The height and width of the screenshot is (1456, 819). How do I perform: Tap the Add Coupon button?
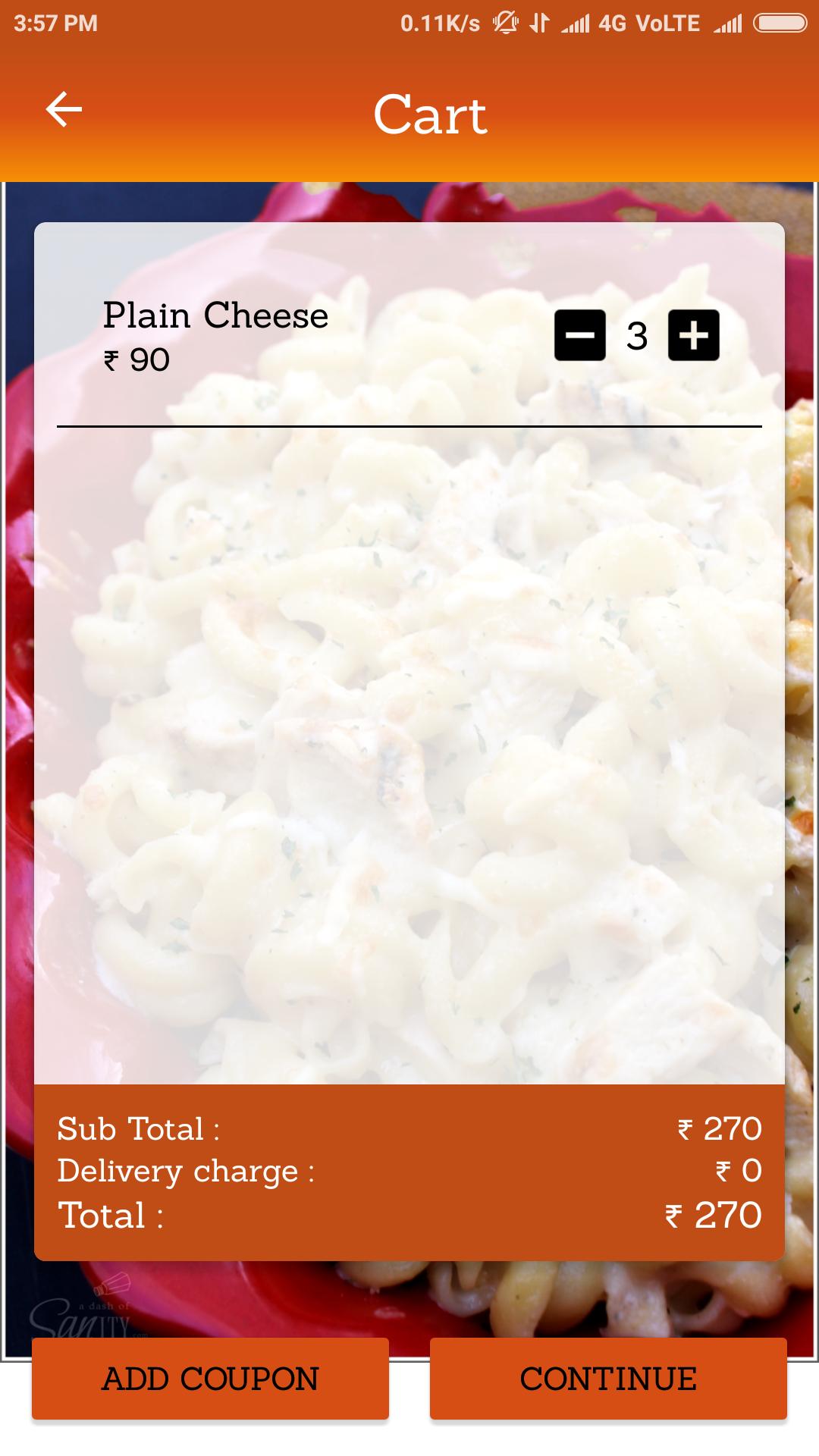[x=210, y=1378]
